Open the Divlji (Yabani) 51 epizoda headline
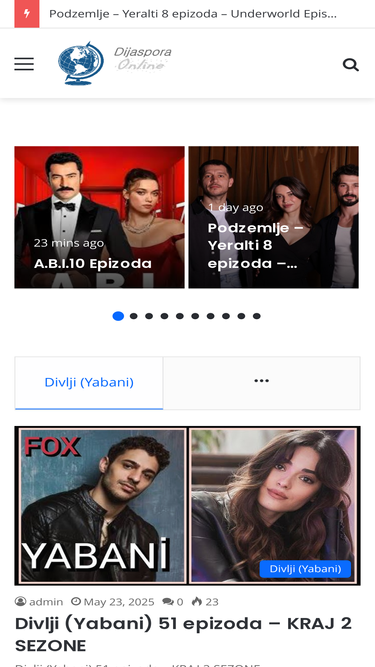Image resolution: width=375 pixels, height=667 pixels. pyautogui.click(x=183, y=635)
